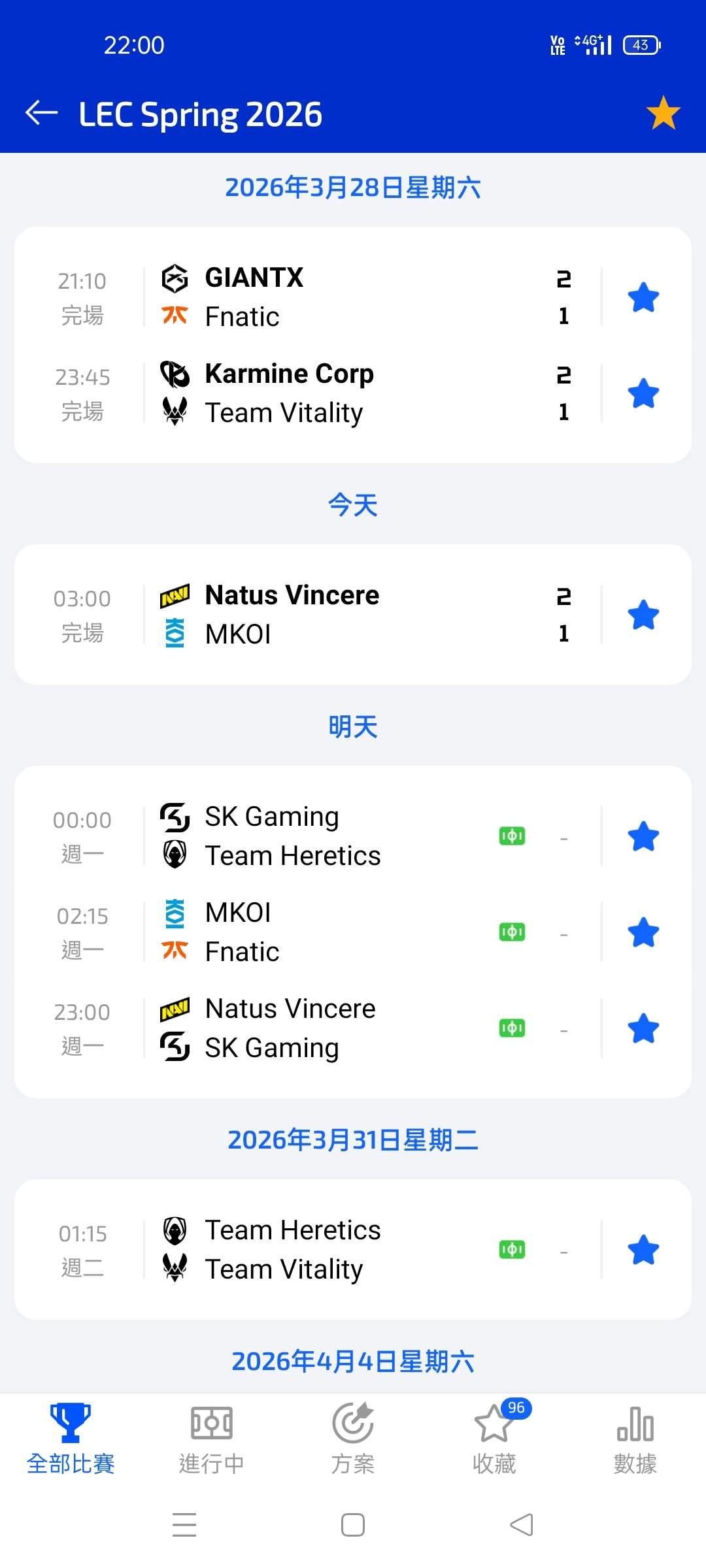Toggle the gold favorite star for LEC Spring 2026
706x1568 pixels.
tap(663, 113)
